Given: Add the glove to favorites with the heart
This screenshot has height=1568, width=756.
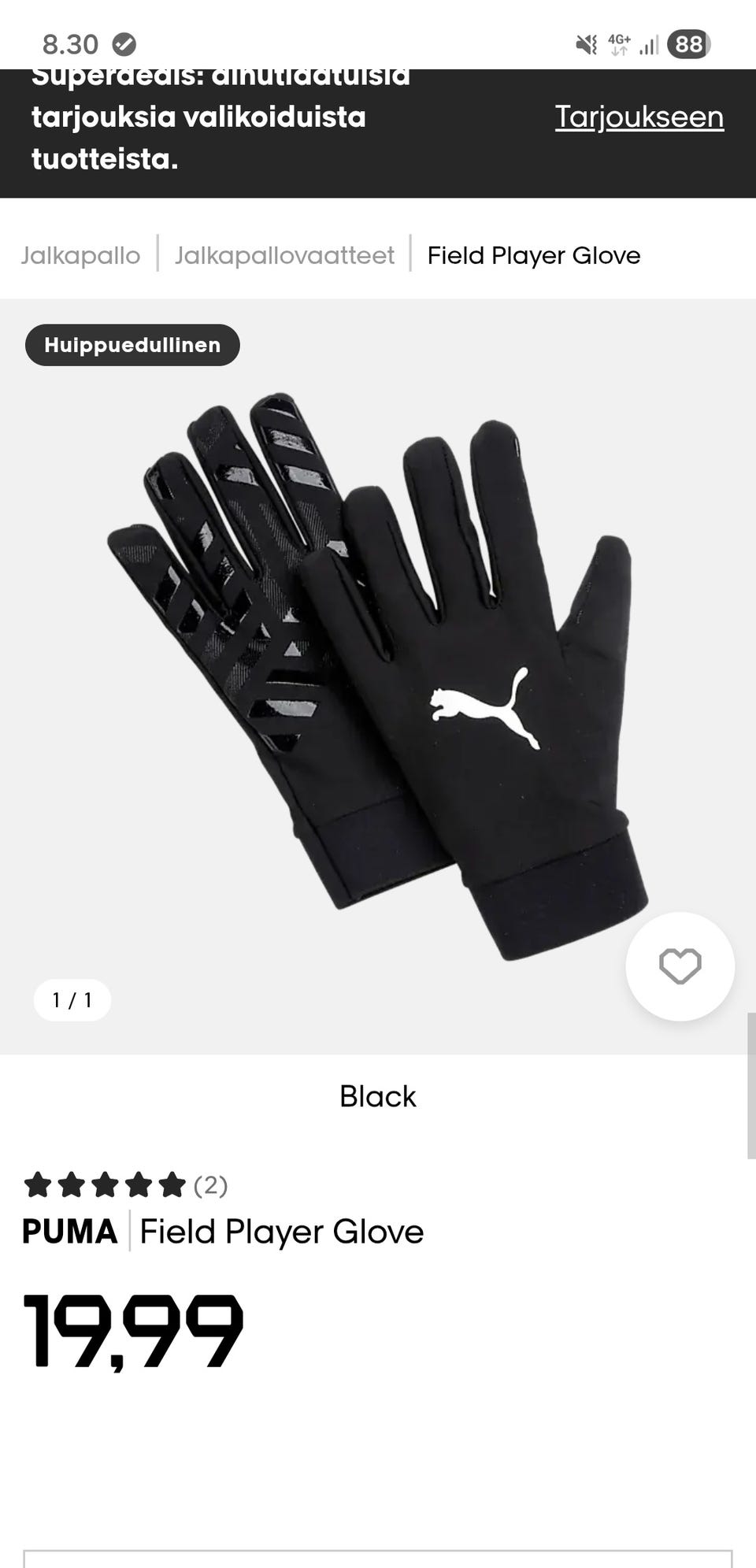Looking at the screenshot, I should coord(680,966).
